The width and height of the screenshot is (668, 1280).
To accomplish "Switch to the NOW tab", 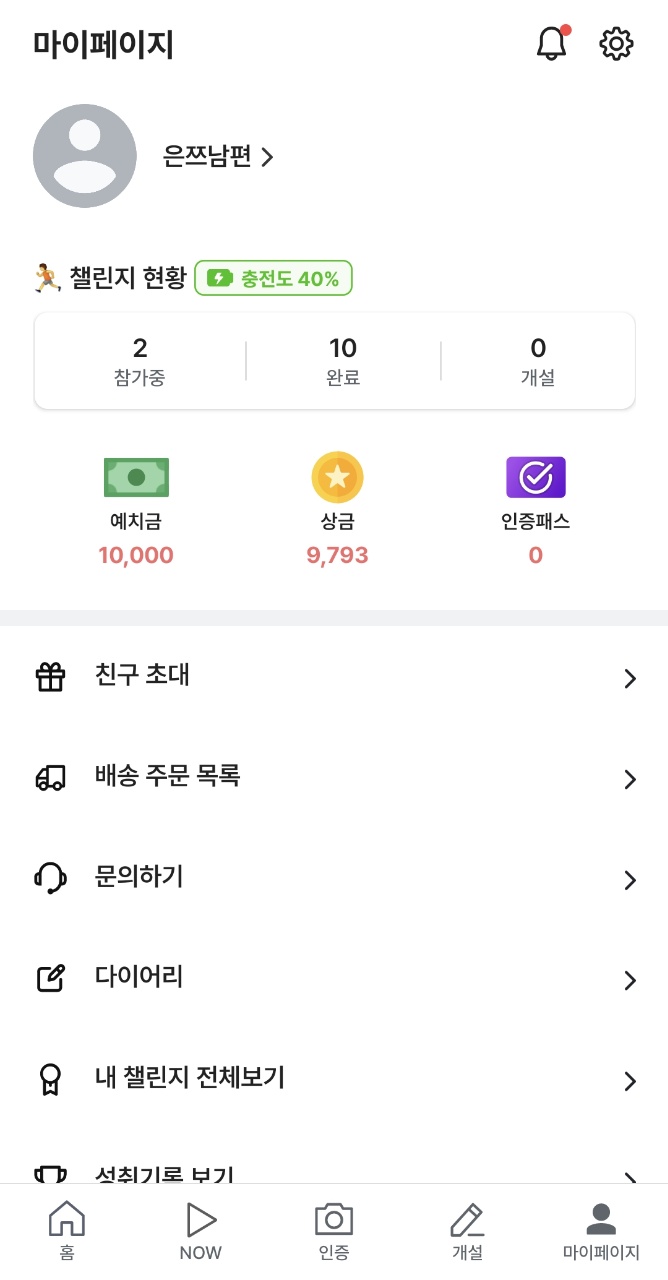I will tap(200, 1231).
